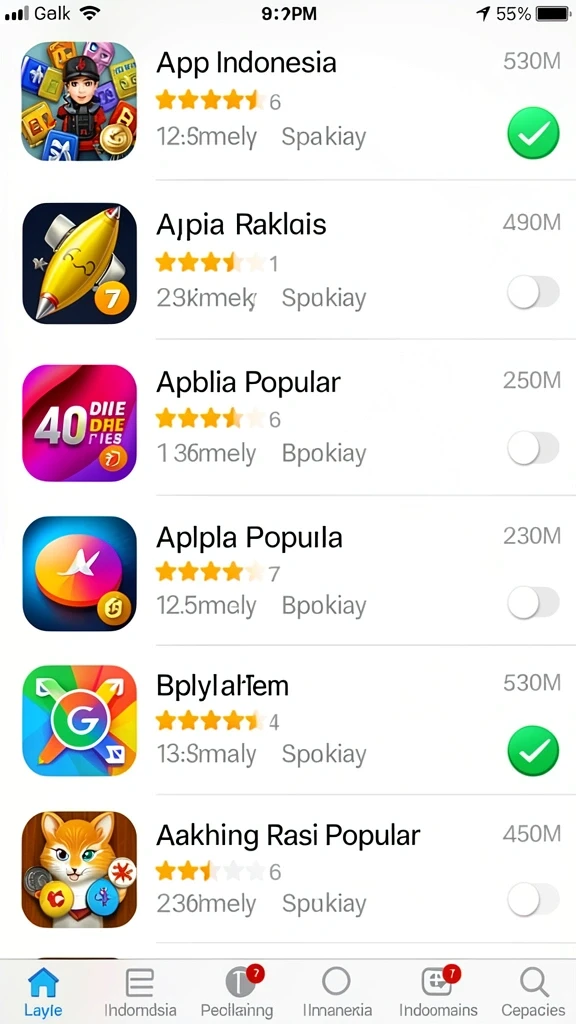Enable the toggle for Ajpia Raklais
Screen dimensions: 576x1024
534,291
